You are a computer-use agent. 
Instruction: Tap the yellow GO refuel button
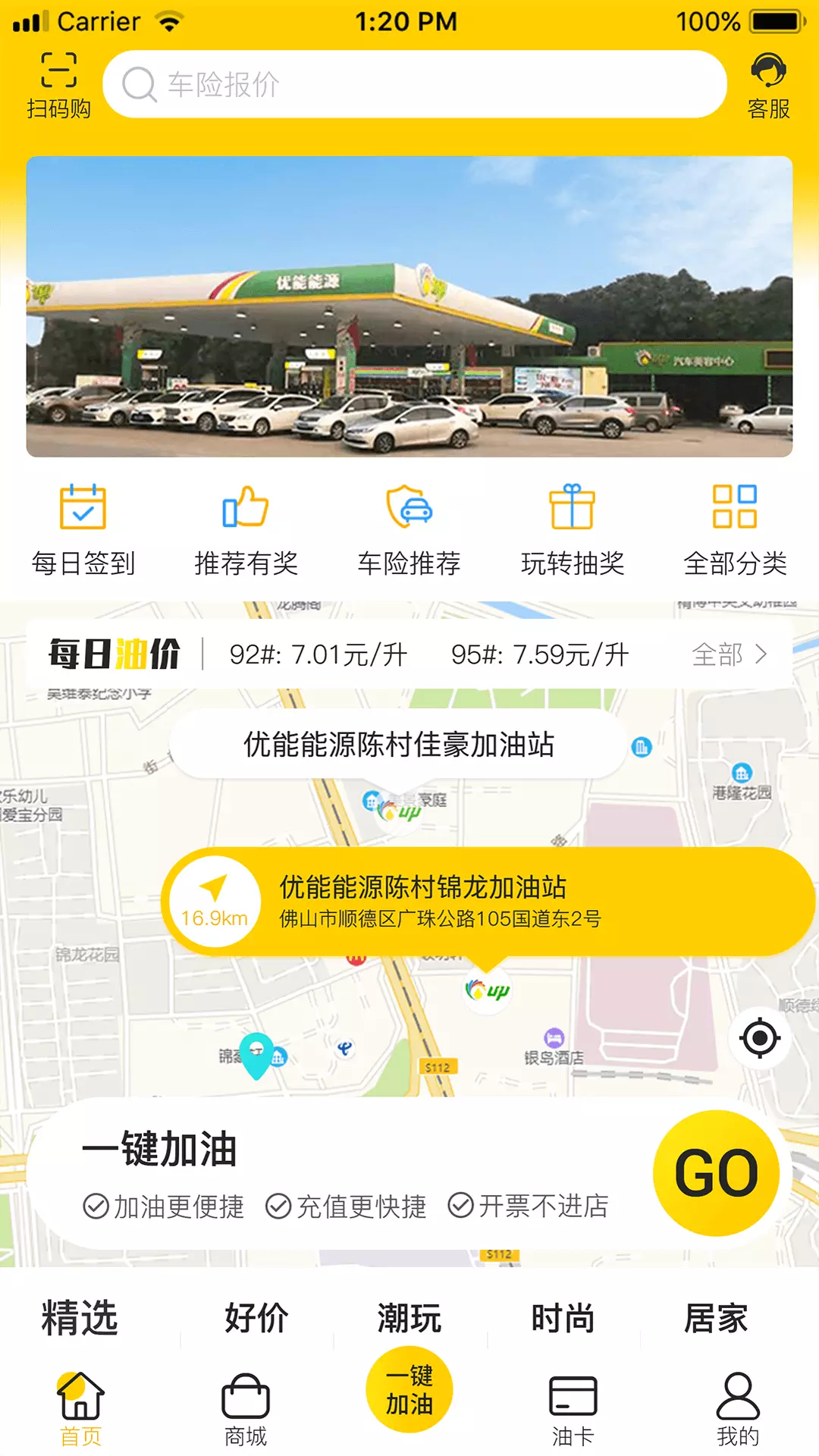click(716, 1173)
